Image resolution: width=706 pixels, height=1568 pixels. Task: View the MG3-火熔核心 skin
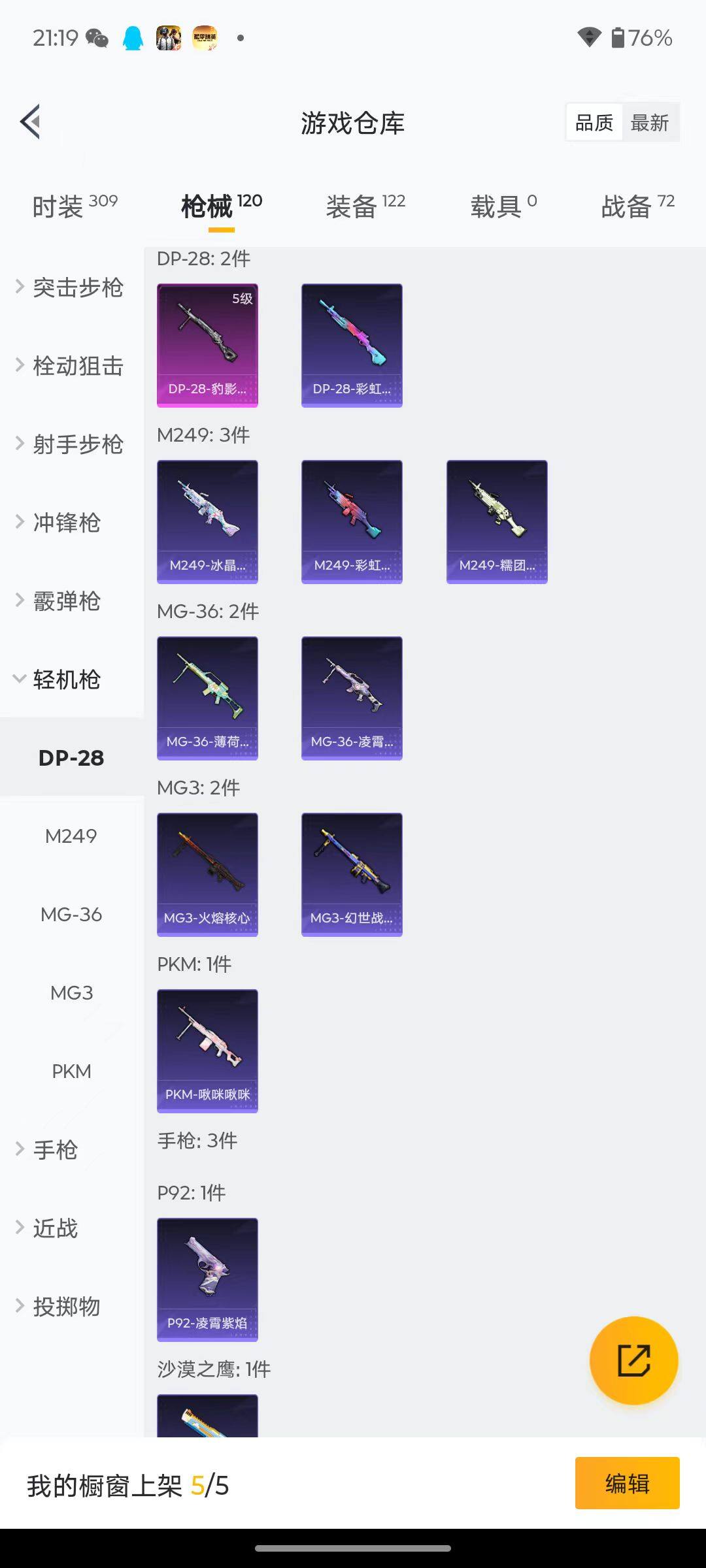[x=207, y=875]
